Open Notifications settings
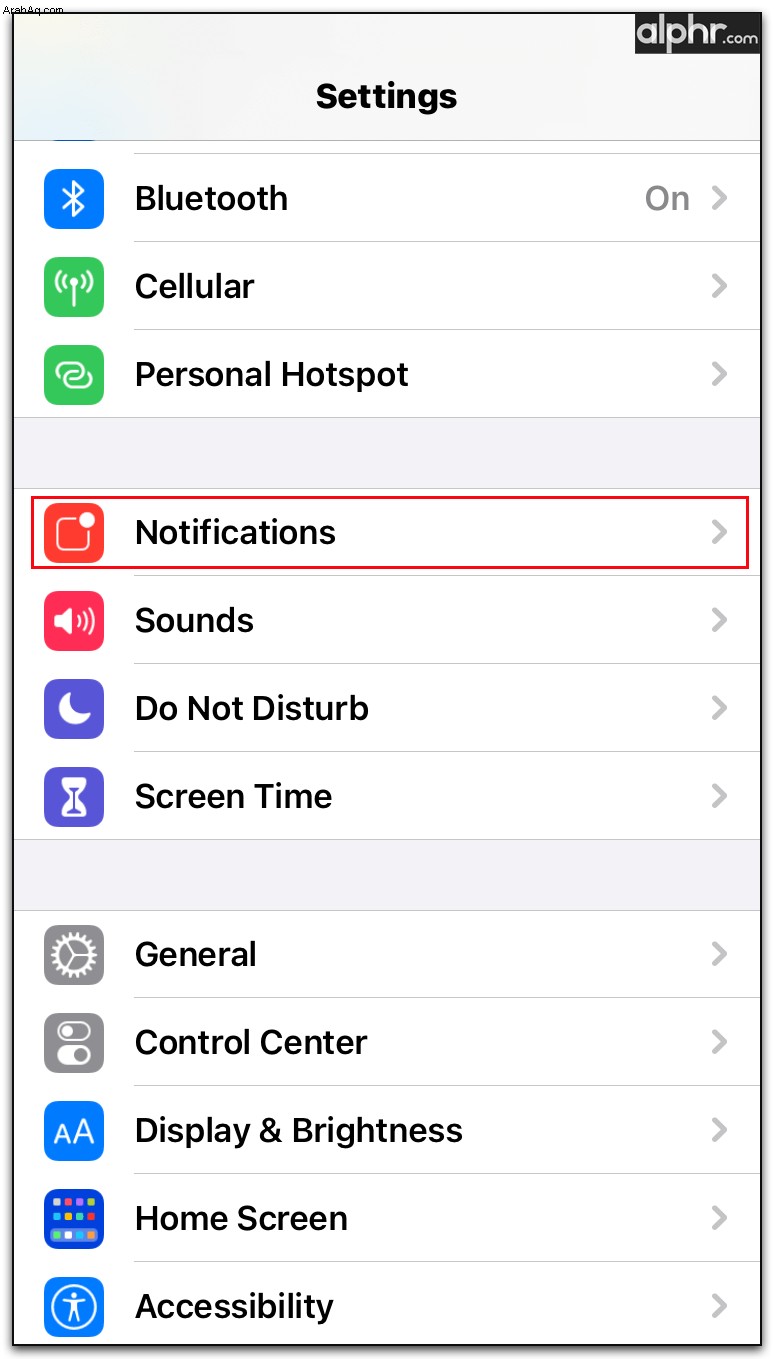Screen dimensions: 775x1359 point(387,532)
